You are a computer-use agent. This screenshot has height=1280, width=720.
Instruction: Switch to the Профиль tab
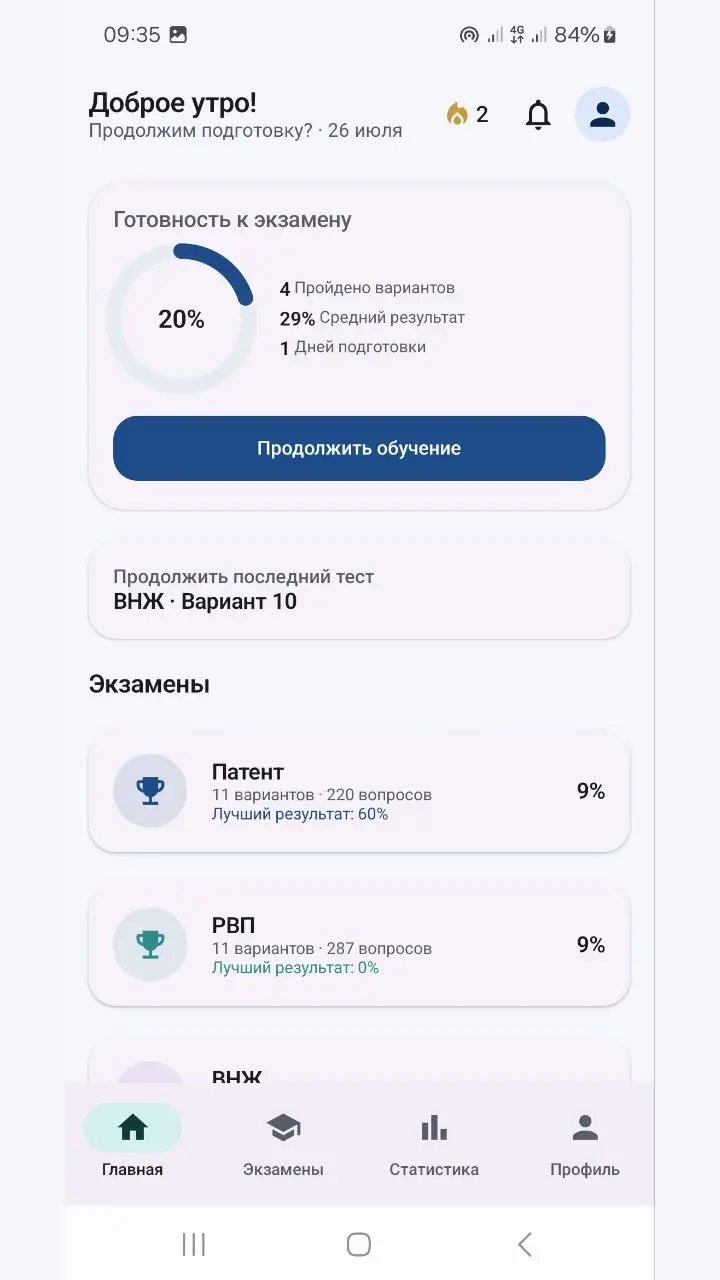click(585, 1145)
